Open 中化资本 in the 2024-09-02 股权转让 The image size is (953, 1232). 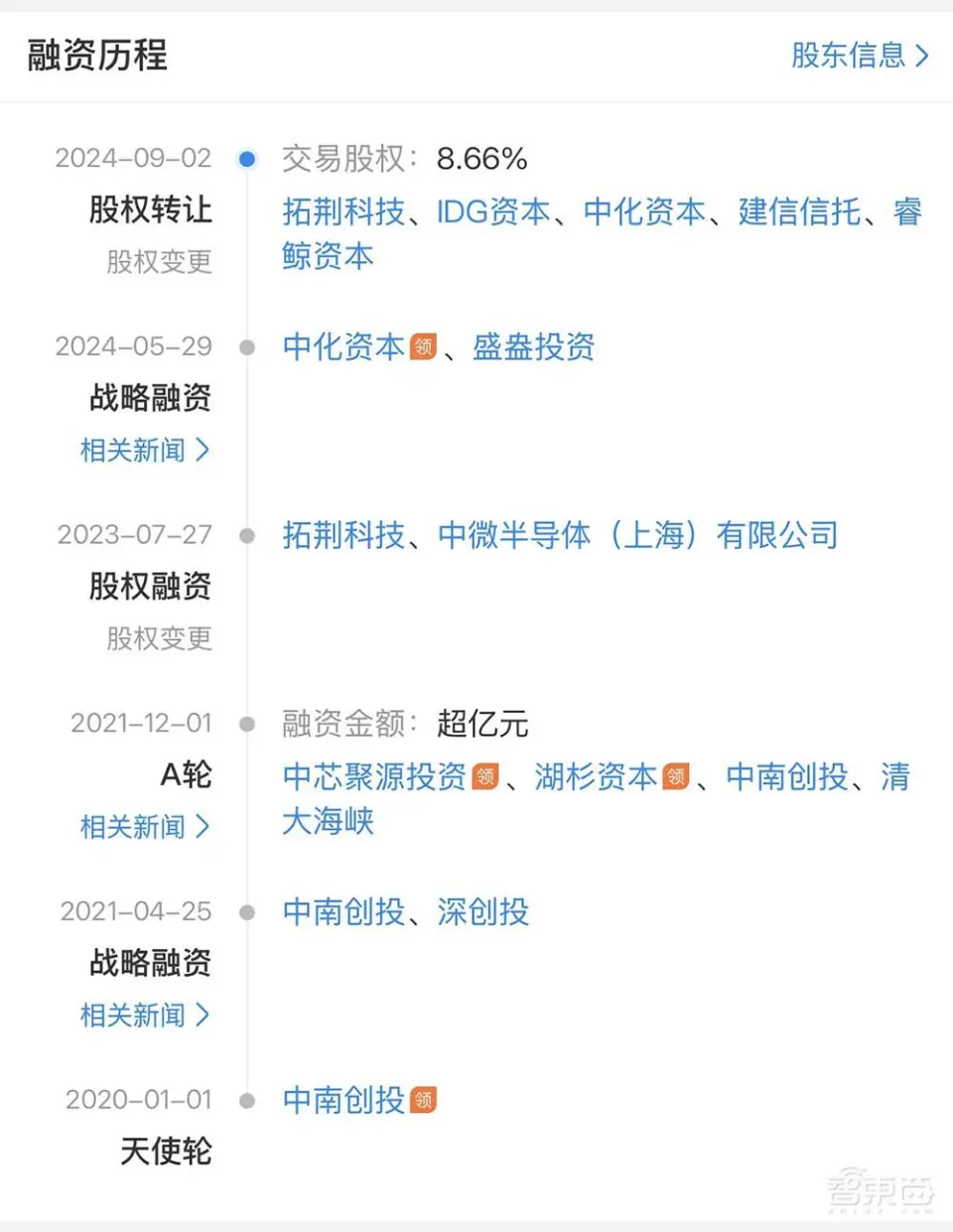pyautogui.click(x=644, y=211)
